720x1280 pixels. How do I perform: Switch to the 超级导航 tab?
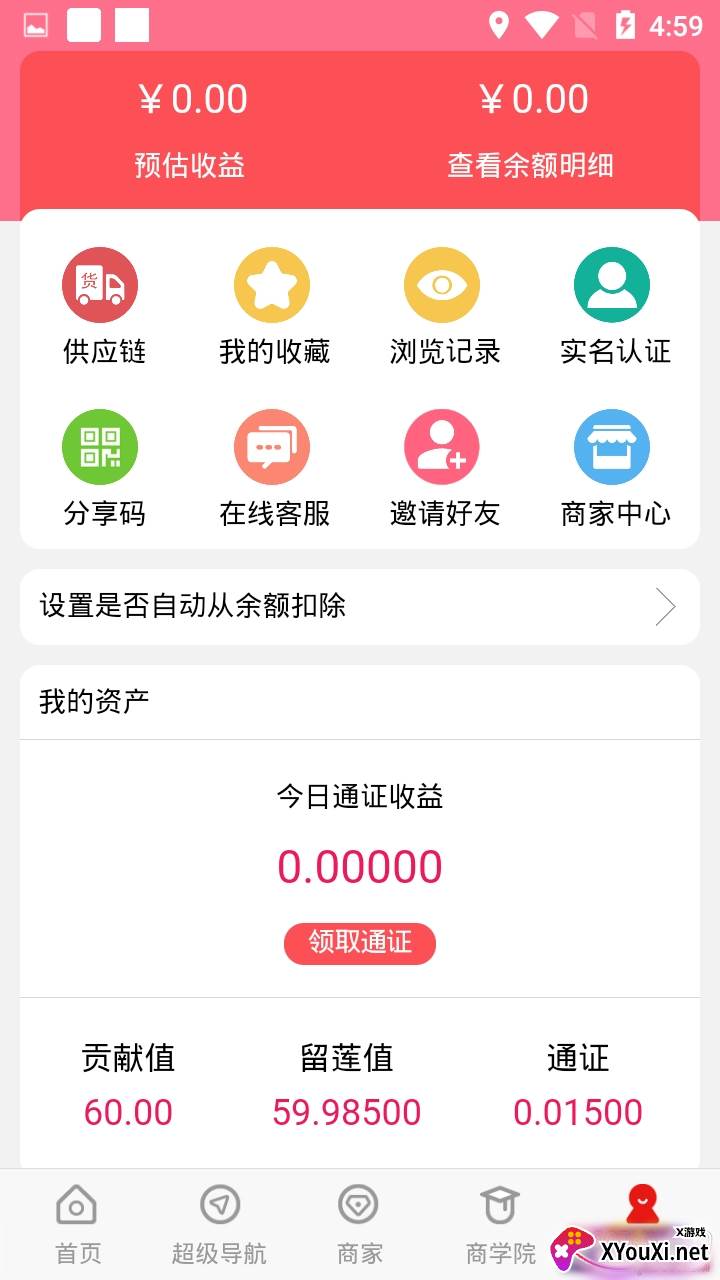click(219, 1224)
